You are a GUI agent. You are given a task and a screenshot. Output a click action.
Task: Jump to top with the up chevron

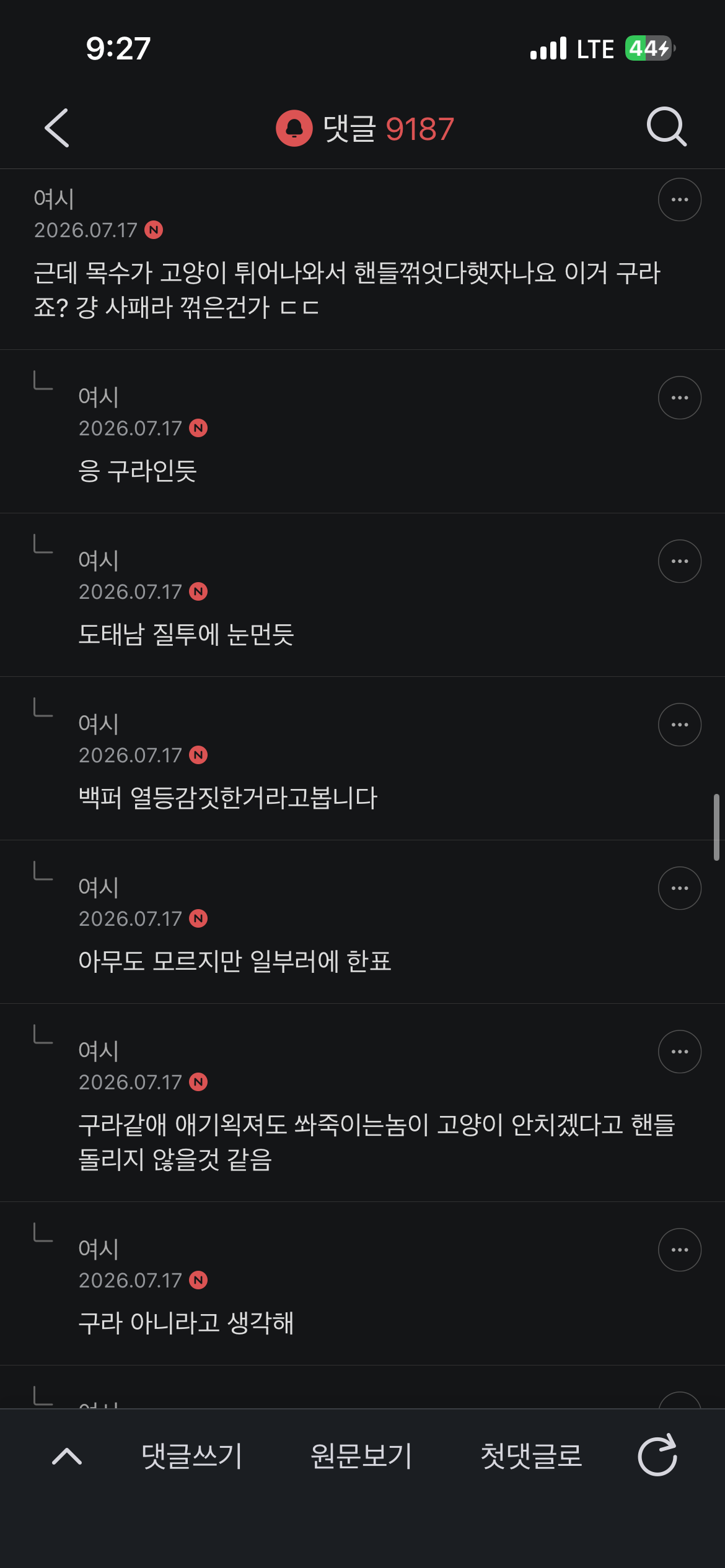67,1456
